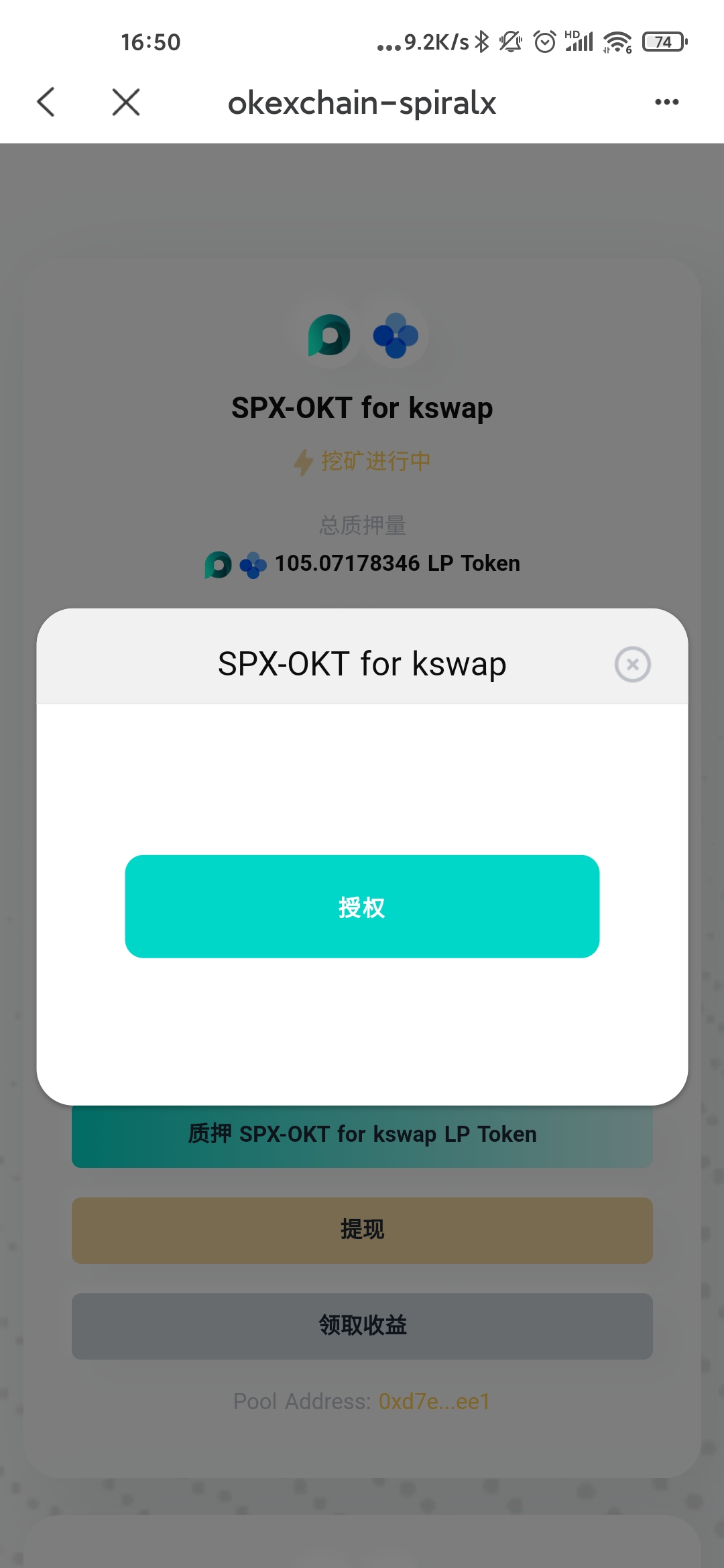Screen dimensions: 724x1568
Task: Close the SPX-OKT for kswap dialog
Action: tap(632, 664)
